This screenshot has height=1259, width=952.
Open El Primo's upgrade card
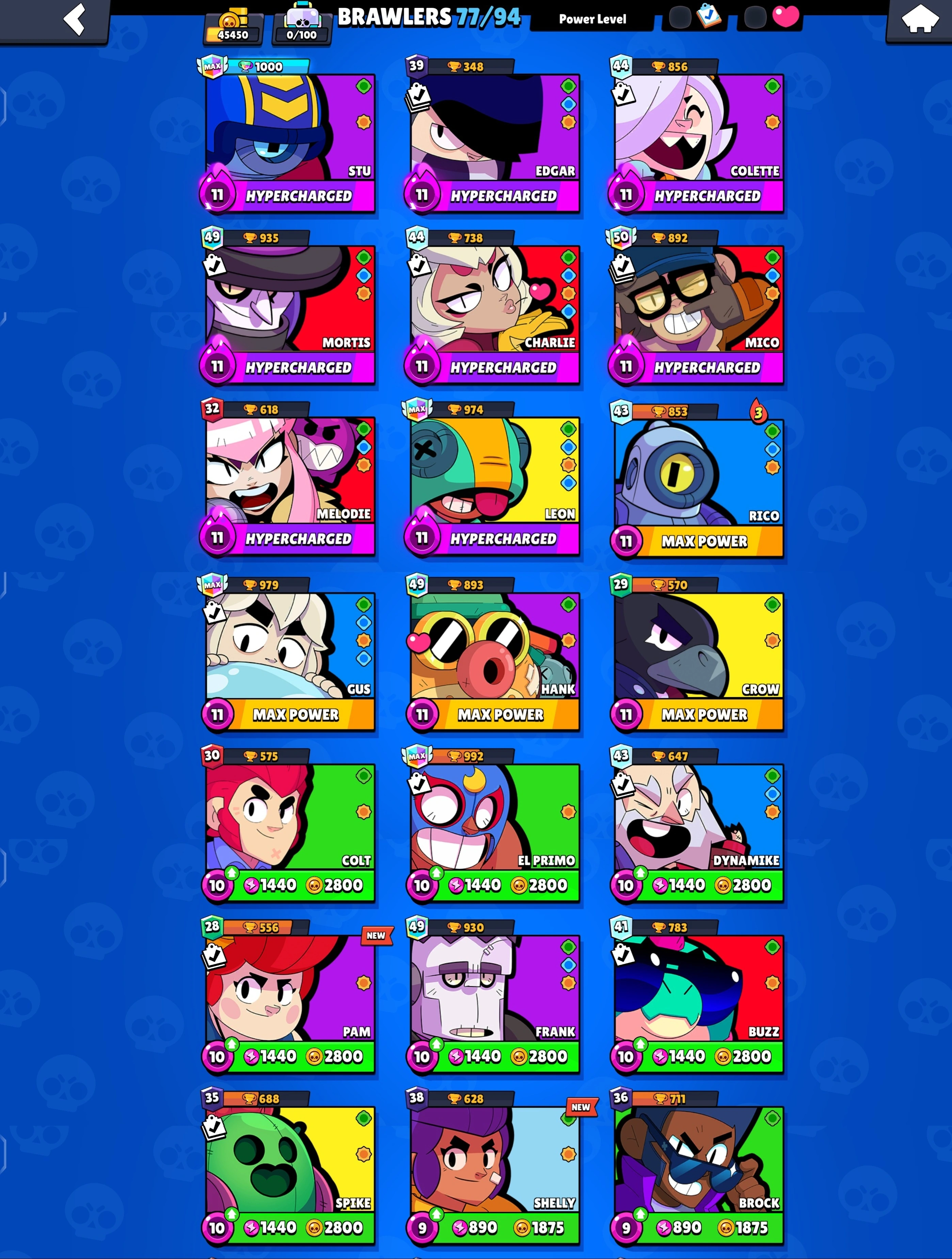pyautogui.click(x=494, y=825)
